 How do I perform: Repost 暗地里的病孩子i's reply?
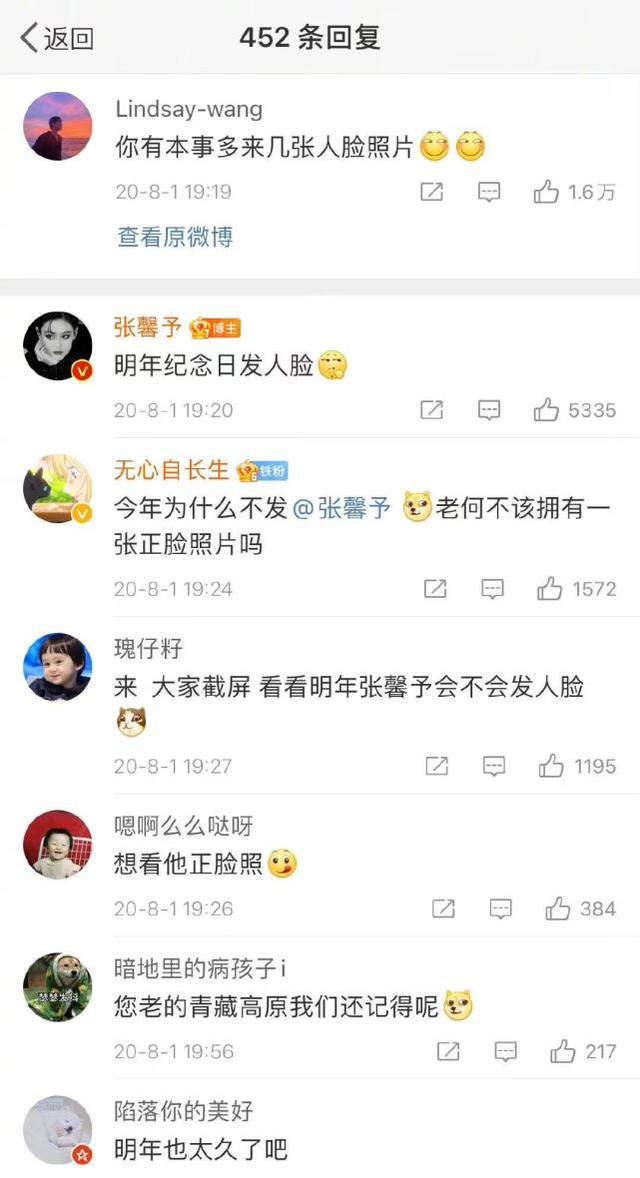(449, 1051)
